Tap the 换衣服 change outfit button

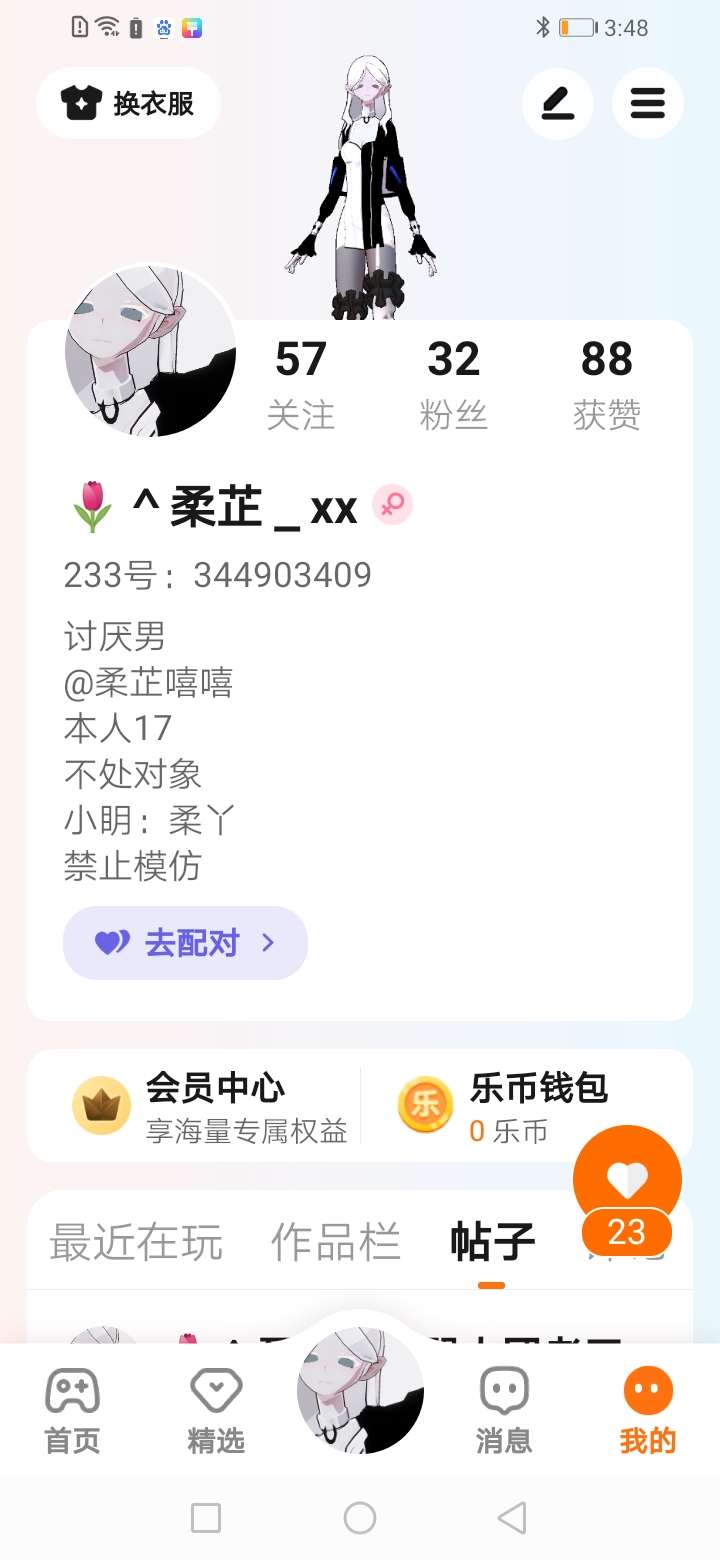[x=128, y=103]
